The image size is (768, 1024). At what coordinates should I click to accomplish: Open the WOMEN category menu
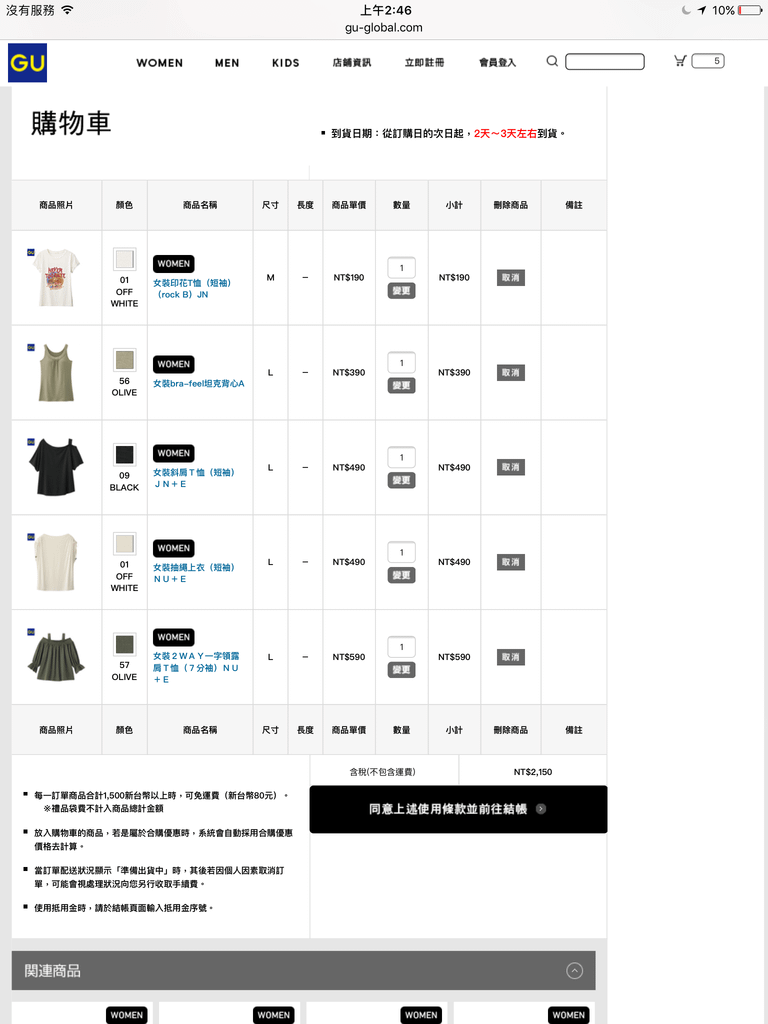[159, 62]
